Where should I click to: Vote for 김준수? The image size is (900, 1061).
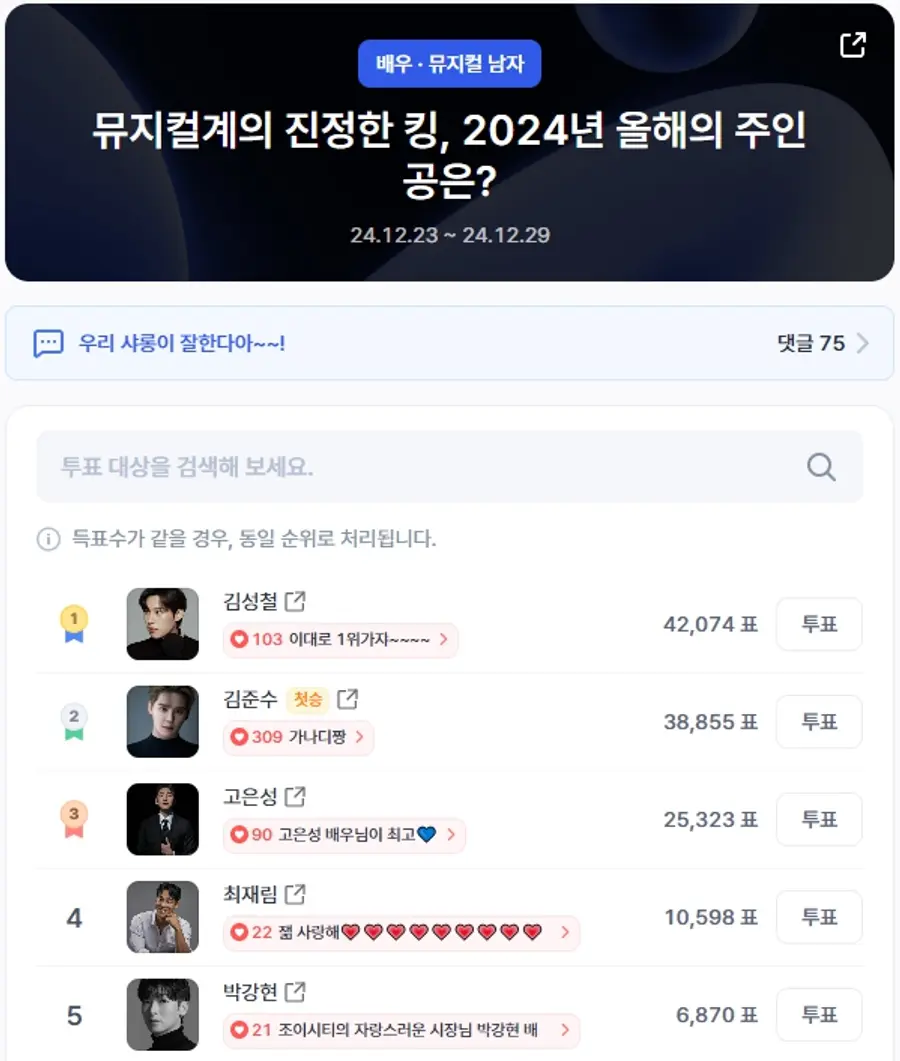819,722
